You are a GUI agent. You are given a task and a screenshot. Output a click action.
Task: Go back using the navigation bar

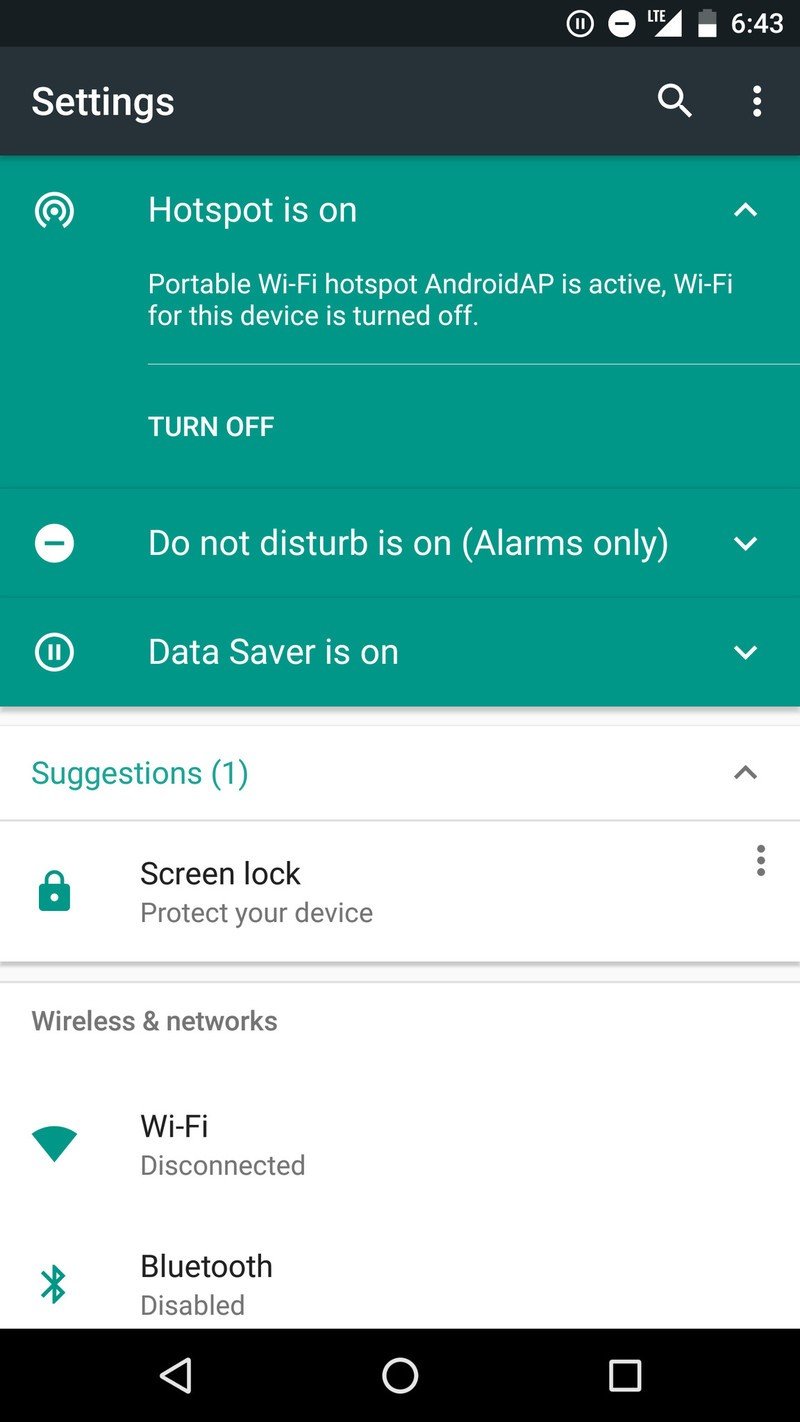tap(176, 1376)
